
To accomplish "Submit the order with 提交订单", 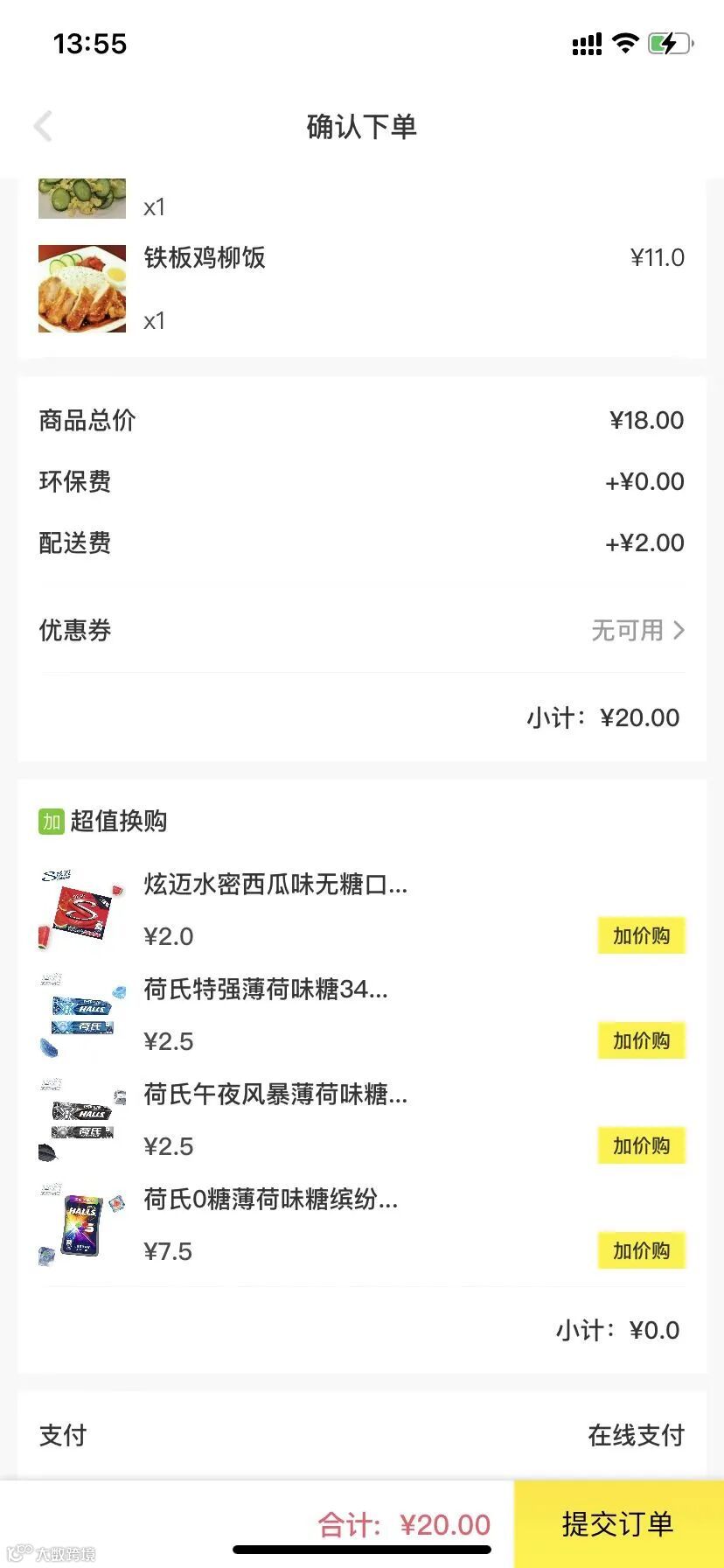I will click(618, 1523).
